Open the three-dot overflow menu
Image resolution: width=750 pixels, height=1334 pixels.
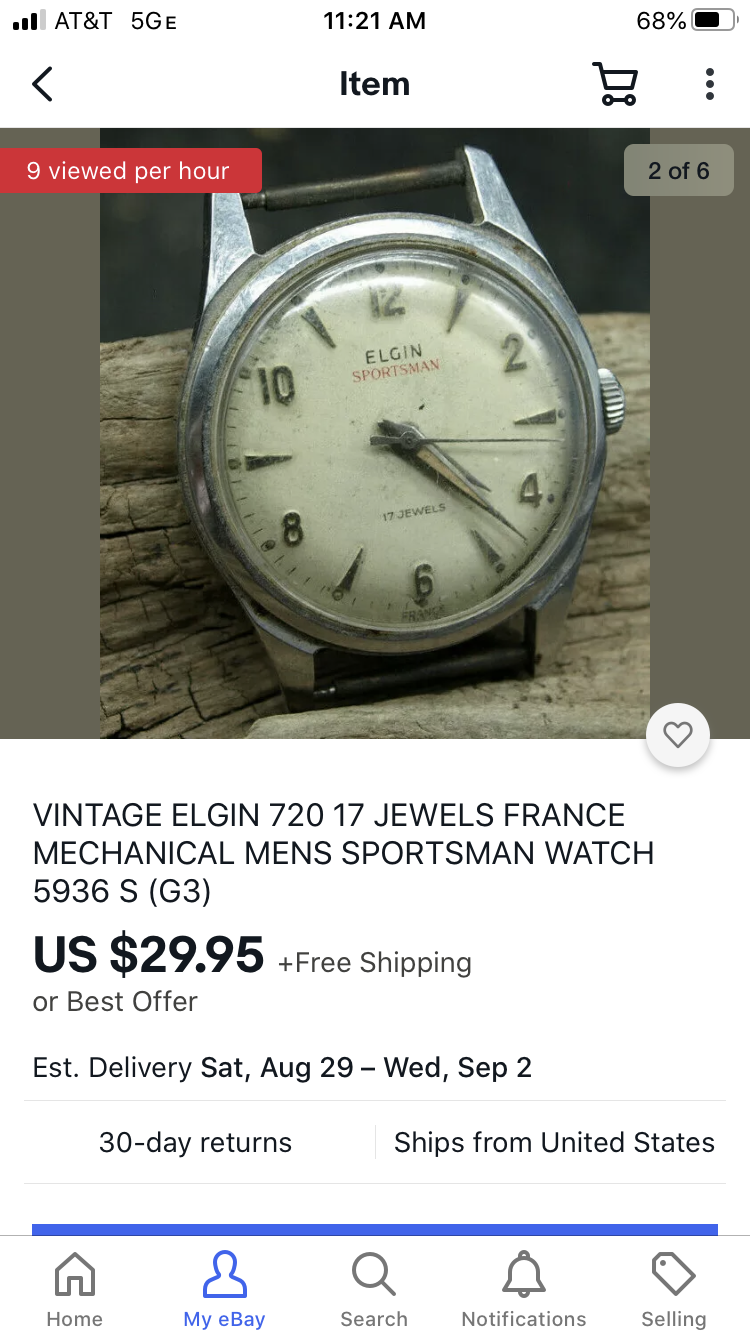(x=709, y=84)
